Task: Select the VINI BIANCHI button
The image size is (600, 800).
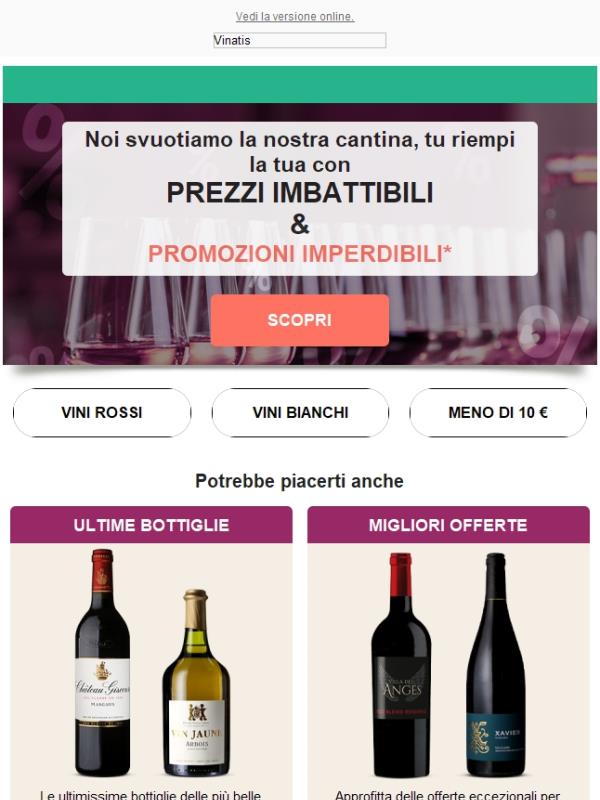Action: click(x=300, y=412)
